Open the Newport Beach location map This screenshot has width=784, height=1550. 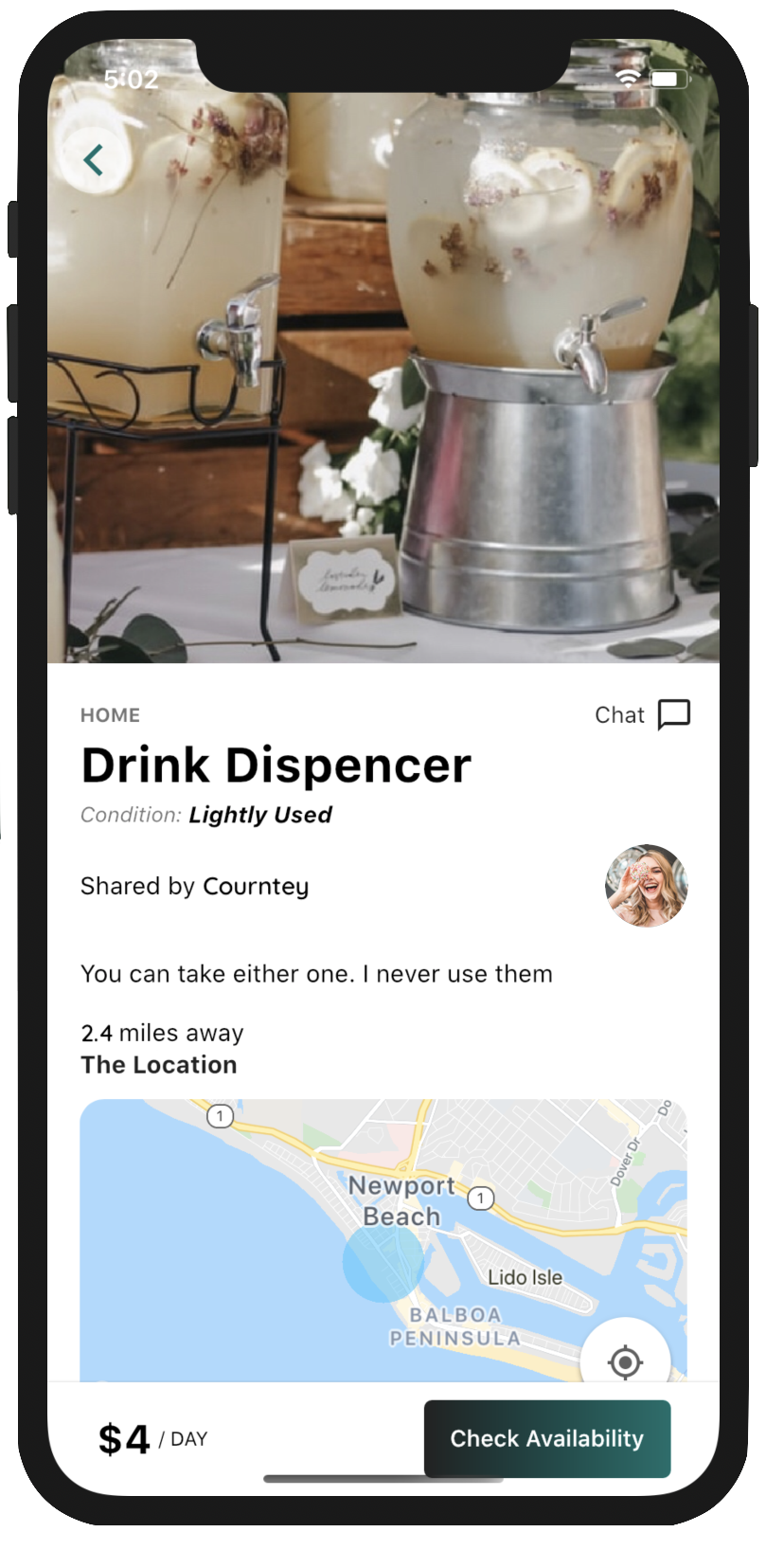[x=383, y=1232]
